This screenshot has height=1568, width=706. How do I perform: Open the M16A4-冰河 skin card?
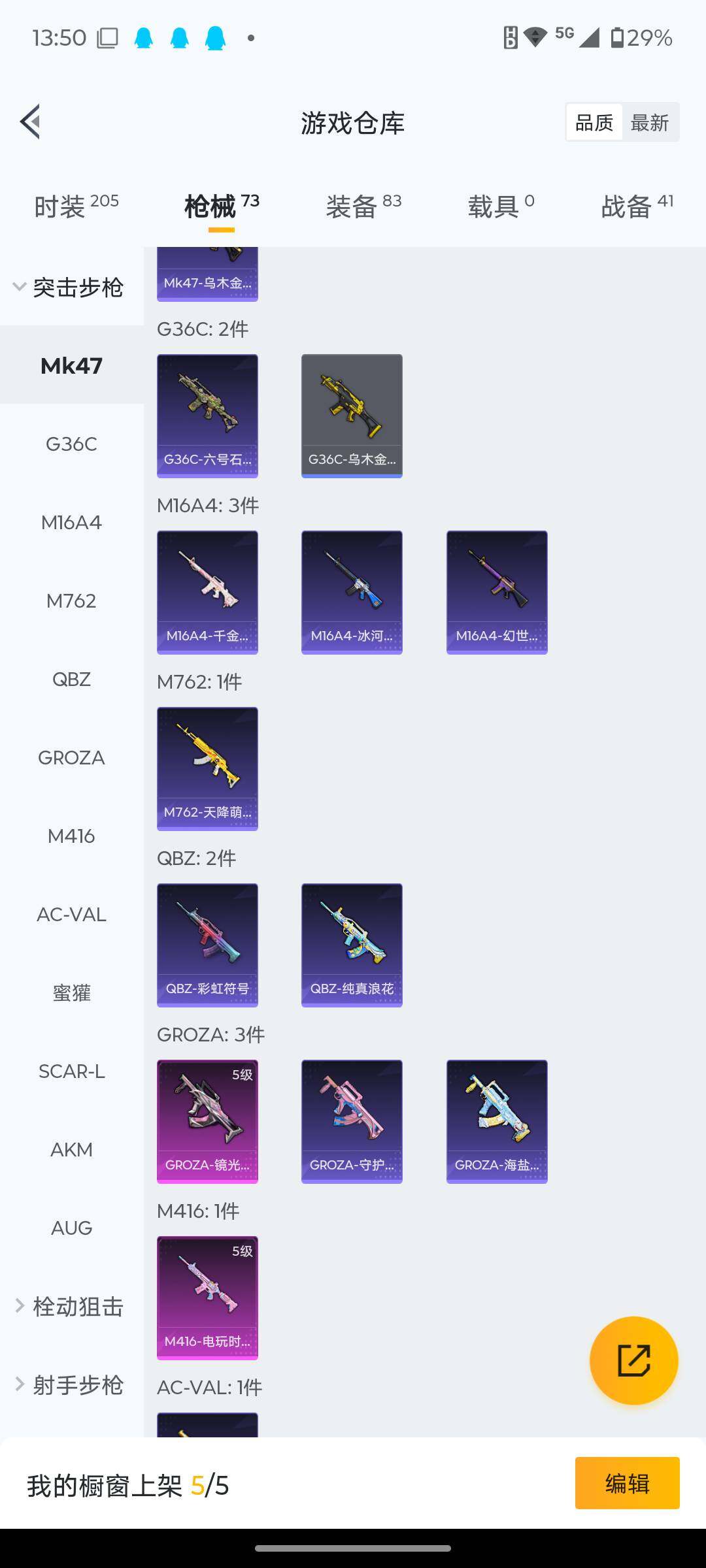pos(352,593)
